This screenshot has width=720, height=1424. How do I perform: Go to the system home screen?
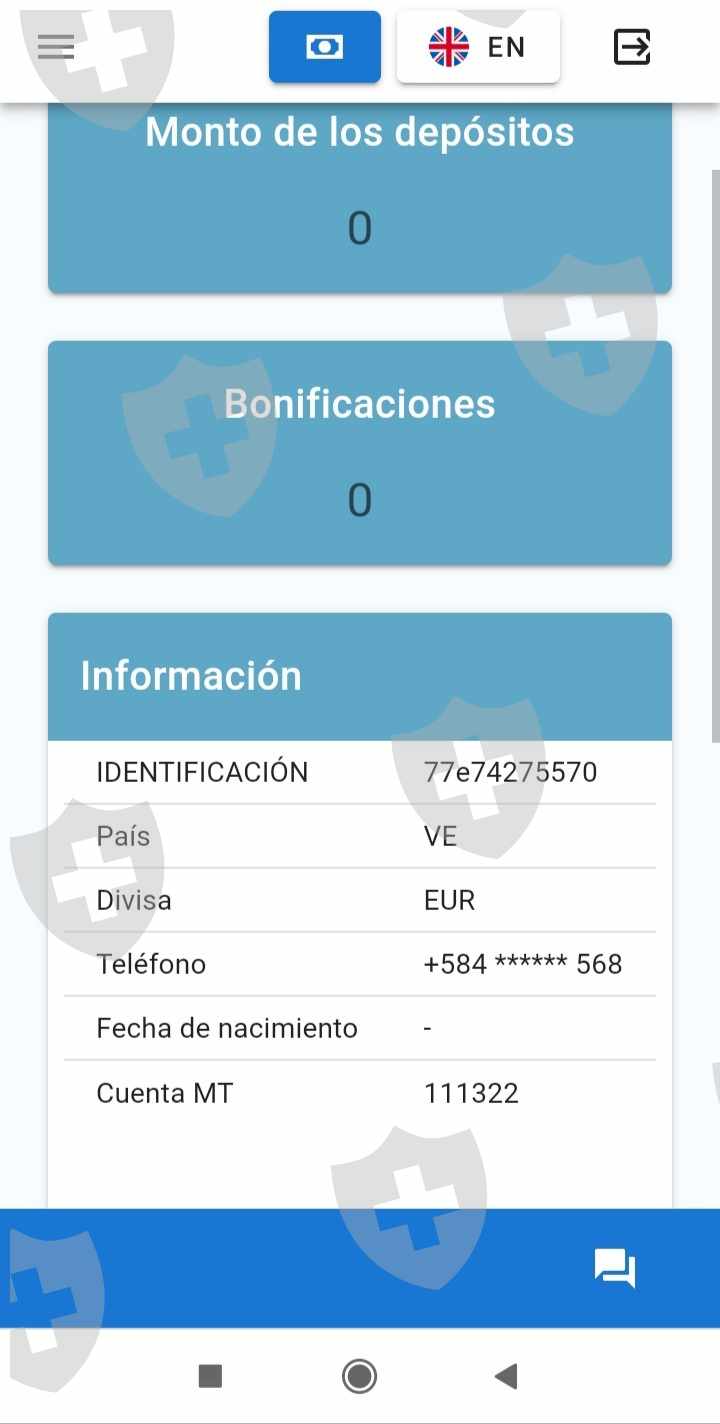point(359,1377)
